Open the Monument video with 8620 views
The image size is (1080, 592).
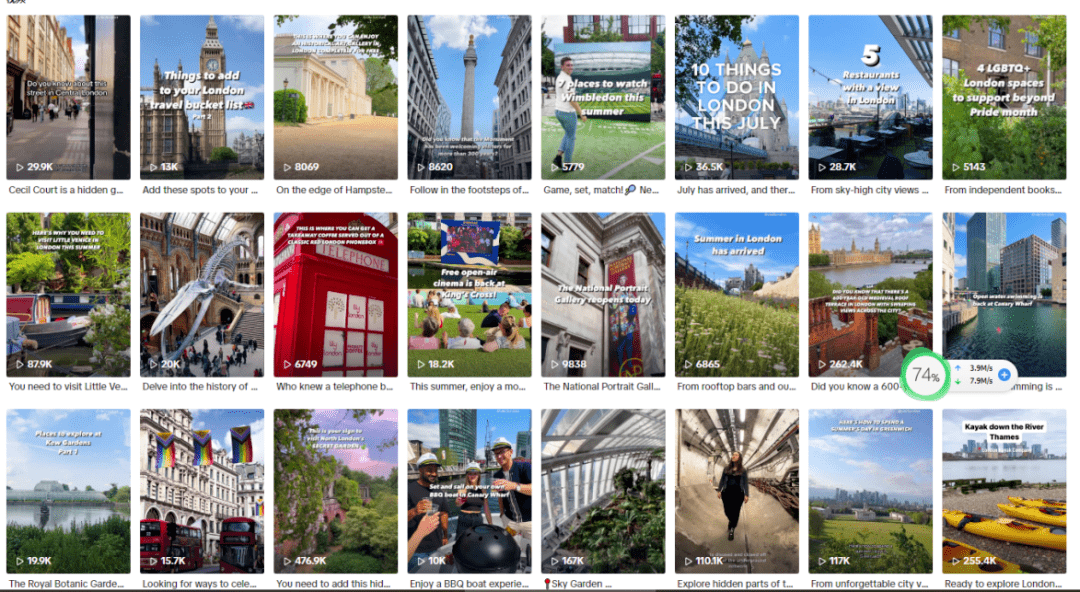click(x=469, y=97)
